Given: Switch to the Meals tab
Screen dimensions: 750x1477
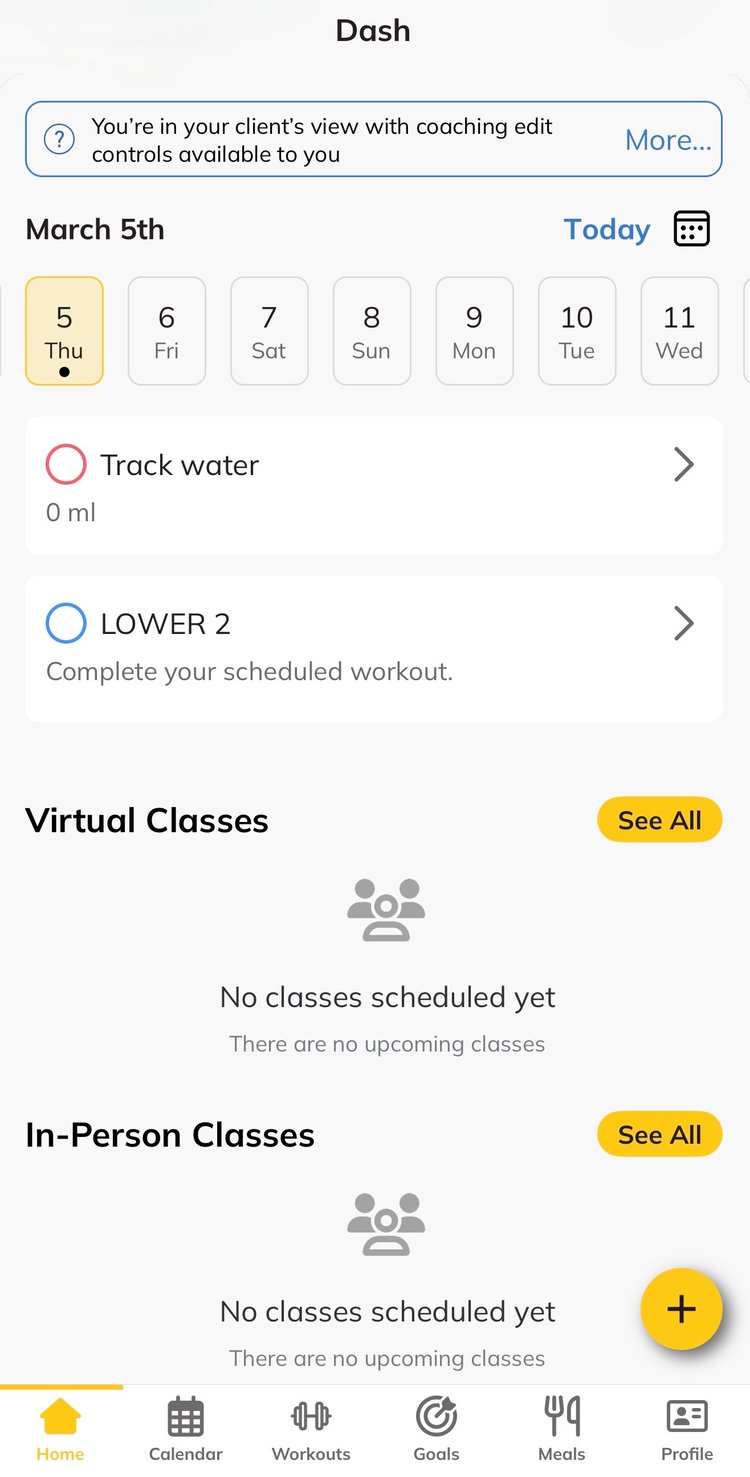Looking at the screenshot, I should [x=562, y=1430].
